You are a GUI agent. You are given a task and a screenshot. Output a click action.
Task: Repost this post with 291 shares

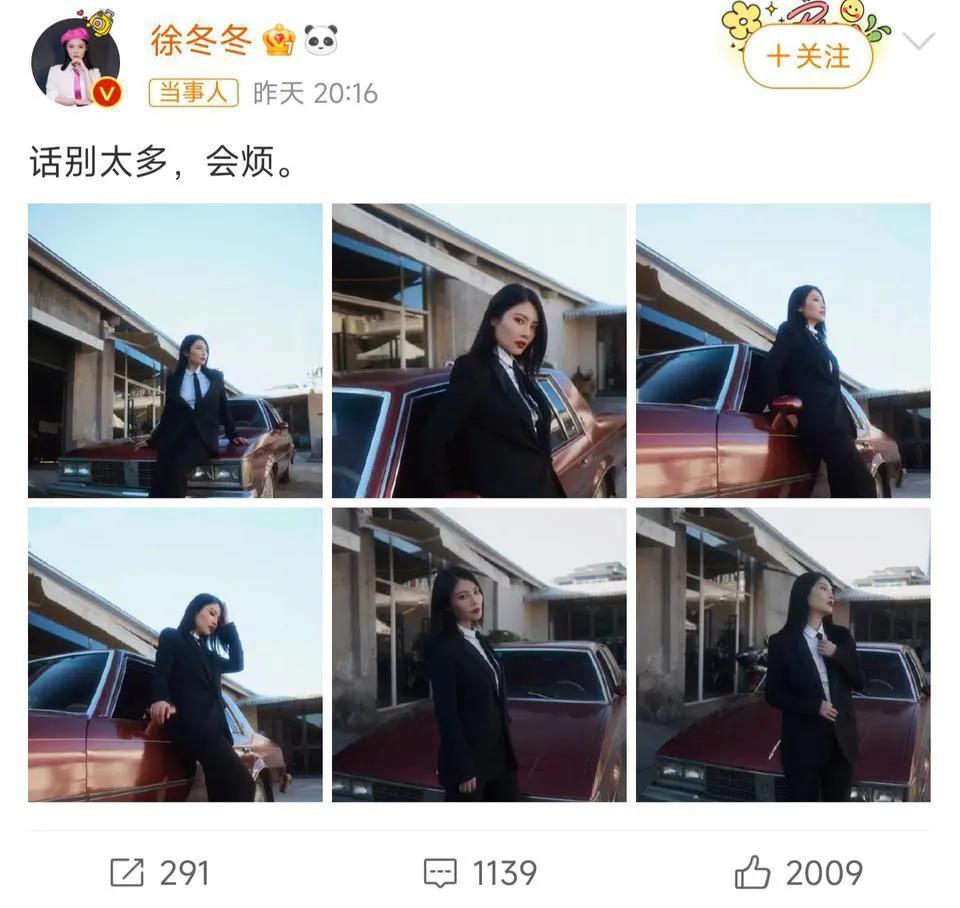coord(160,873)
